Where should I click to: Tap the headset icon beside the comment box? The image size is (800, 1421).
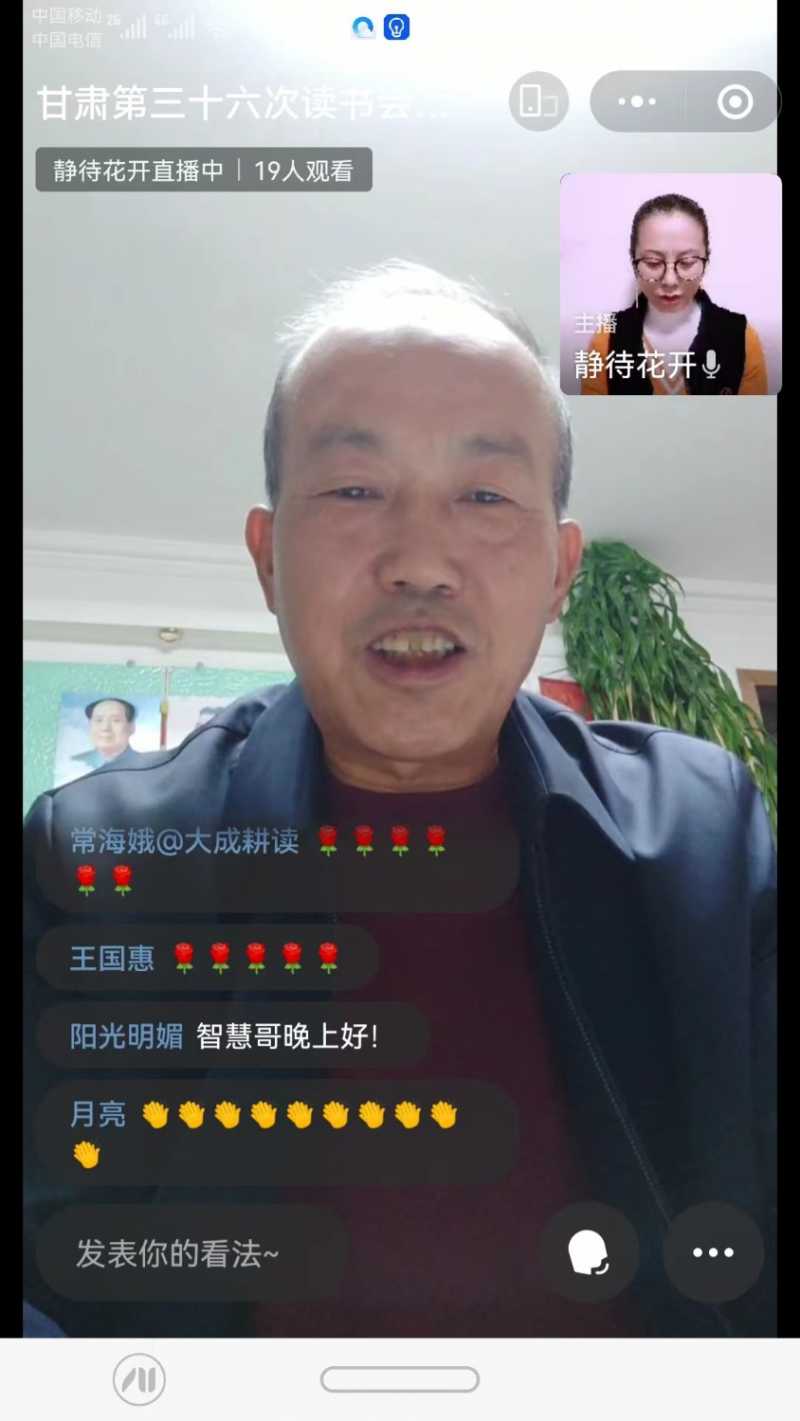tap(588, 1252)
